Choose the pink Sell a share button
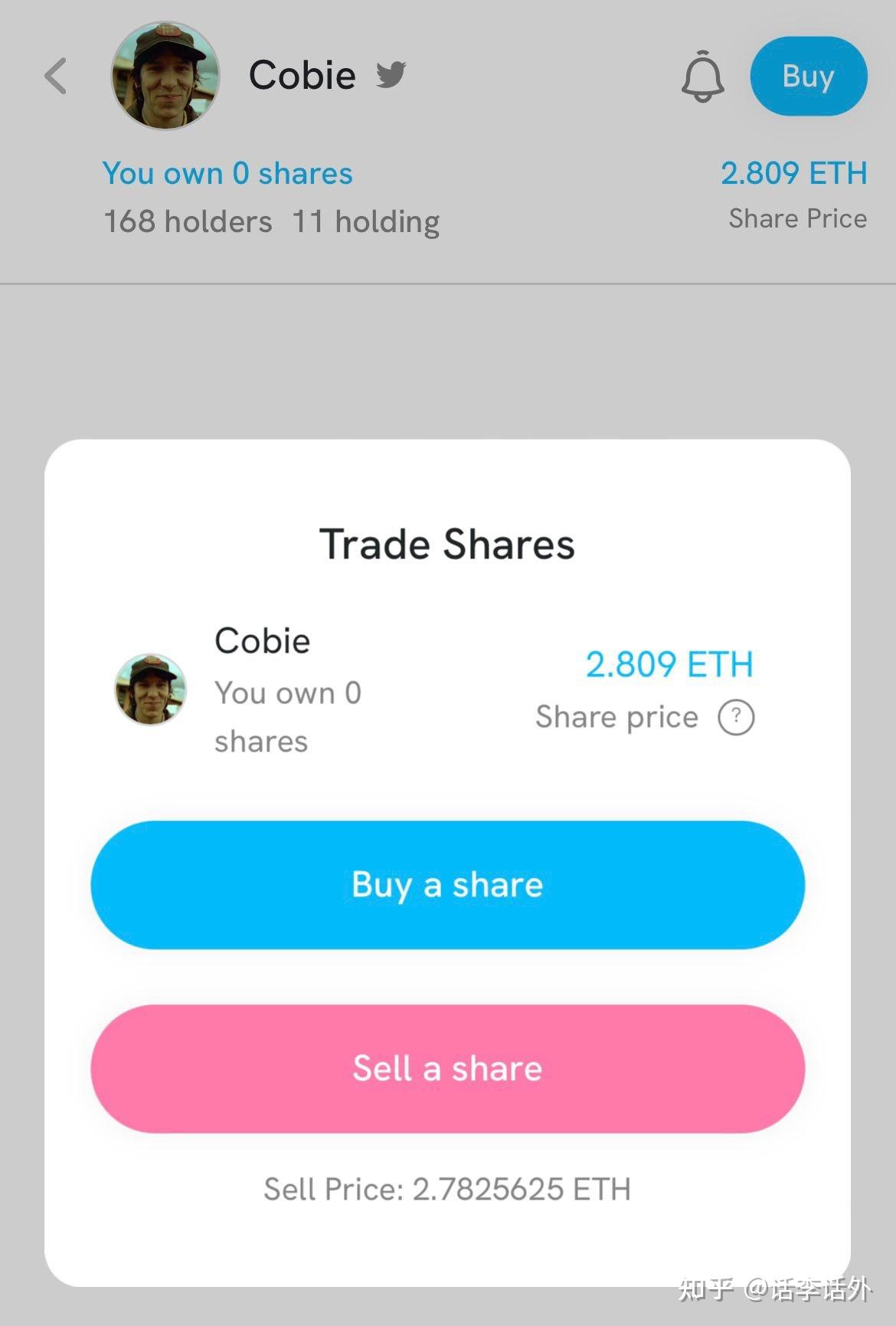 447,1069
